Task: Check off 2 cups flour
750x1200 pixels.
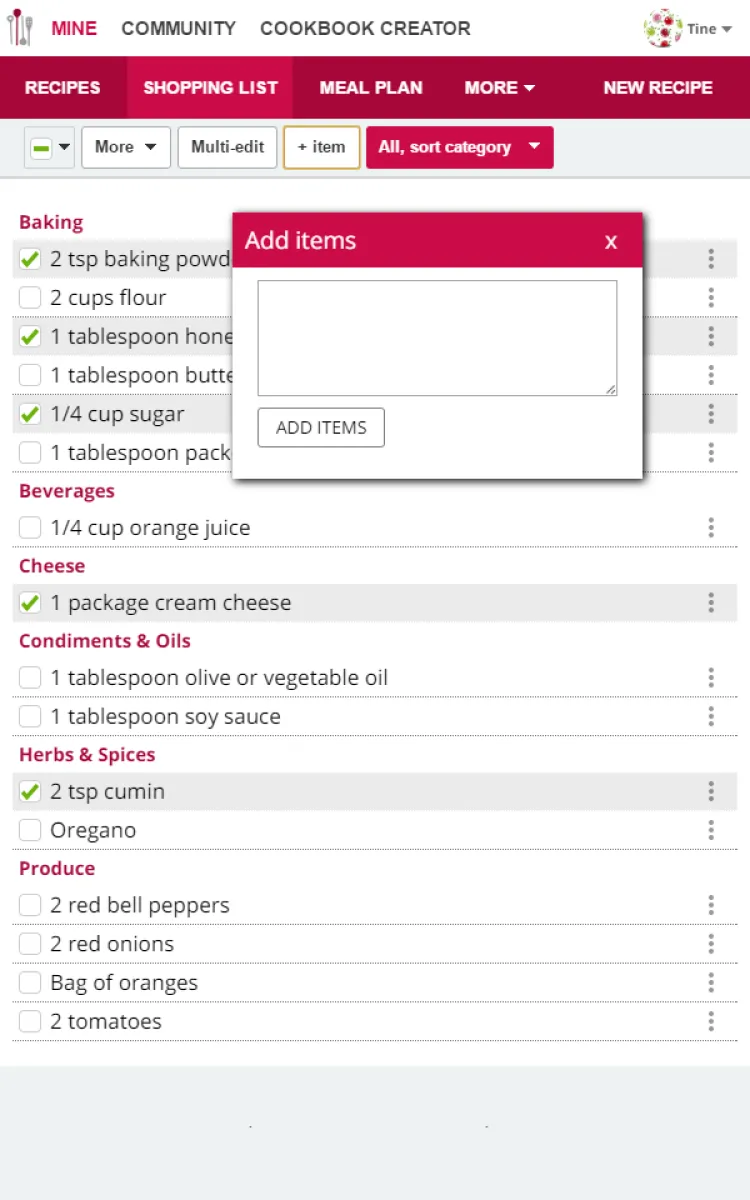Action: (x=30, y=298)
